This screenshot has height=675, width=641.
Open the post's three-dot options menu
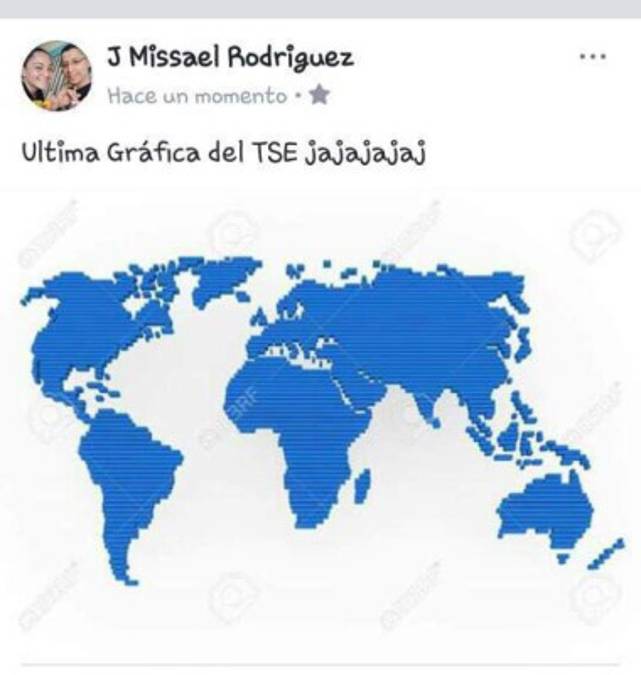click(593, 57)
